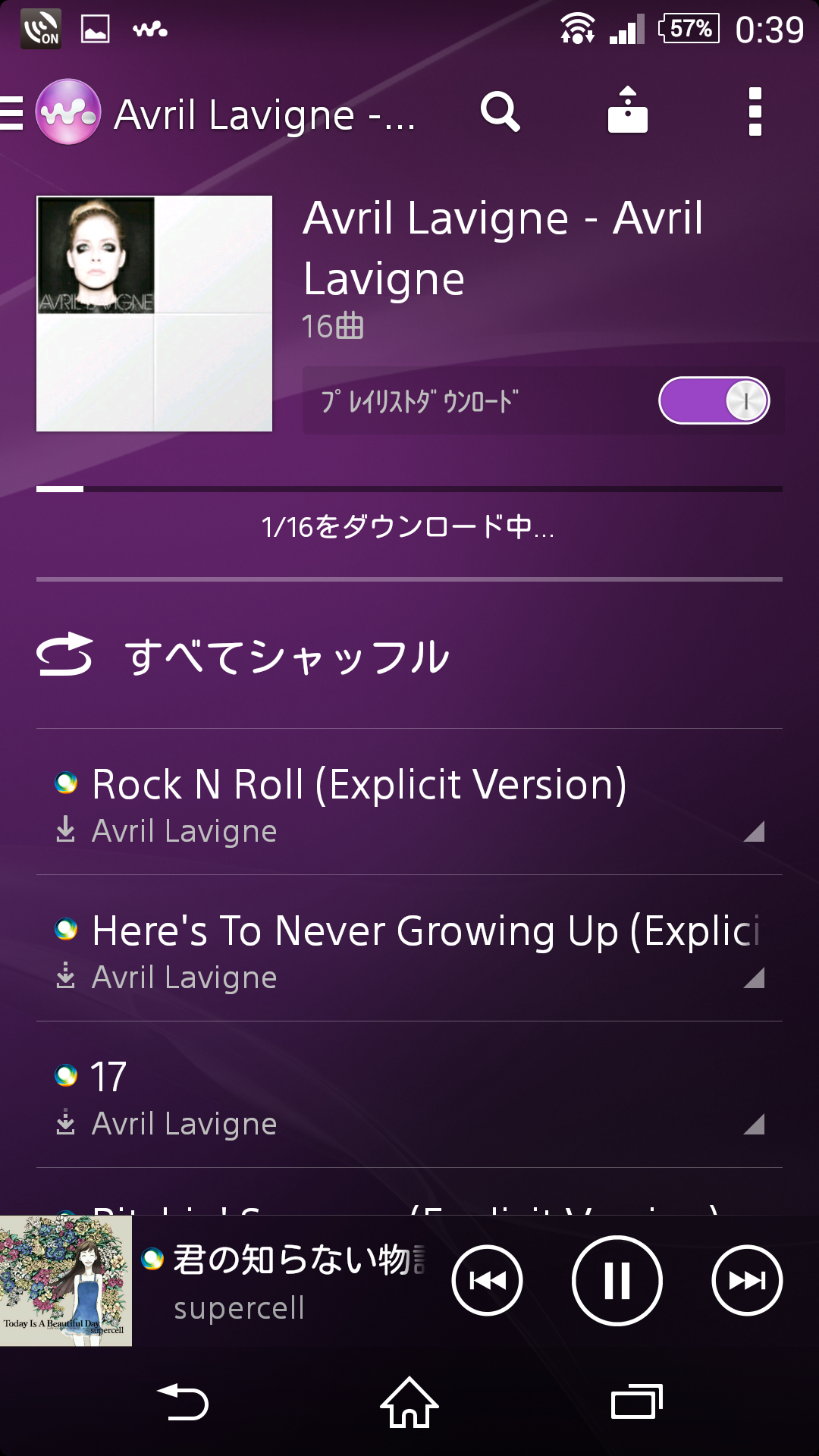Skip to the previous track
The width and height of the screenshot is (819, 1456).
487,1281
